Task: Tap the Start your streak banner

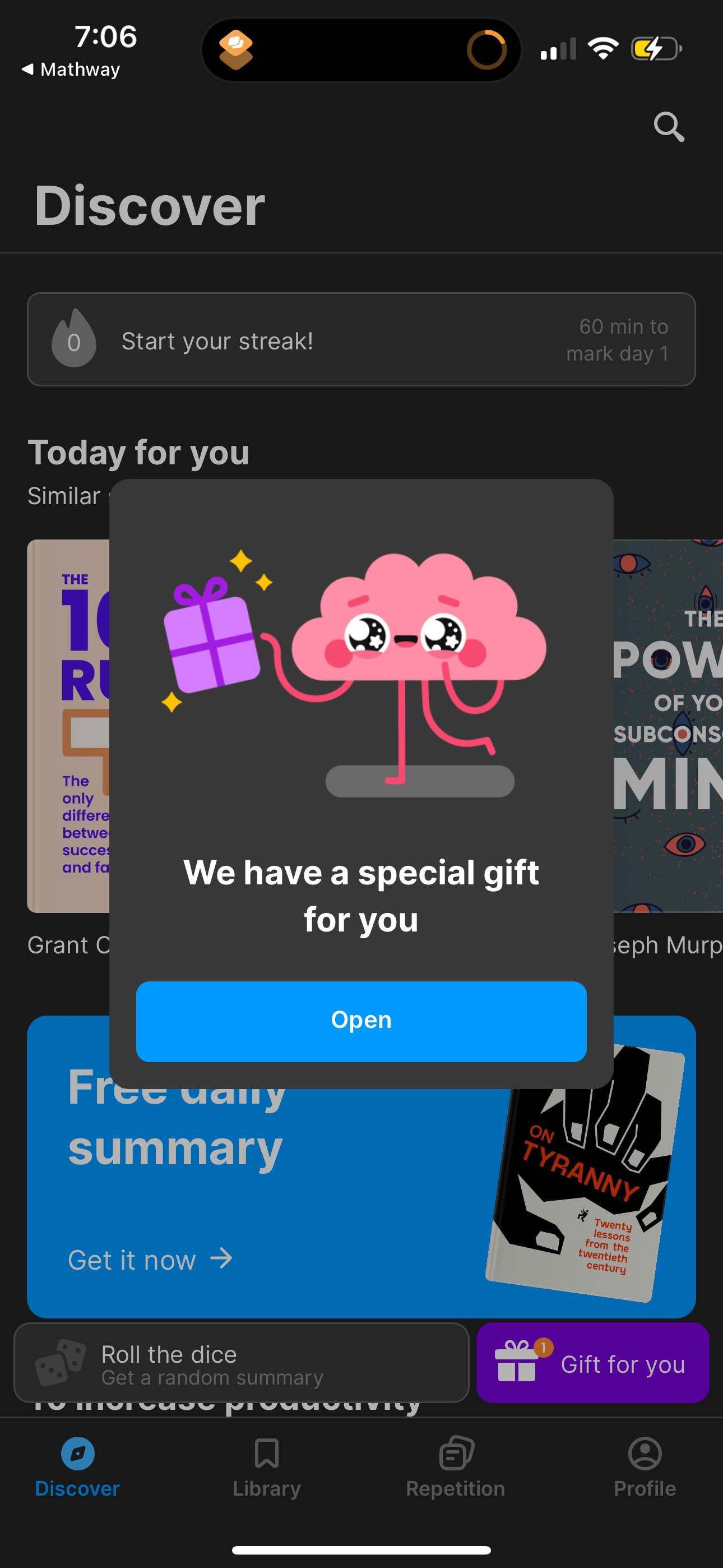Action: tap(361, 340)
